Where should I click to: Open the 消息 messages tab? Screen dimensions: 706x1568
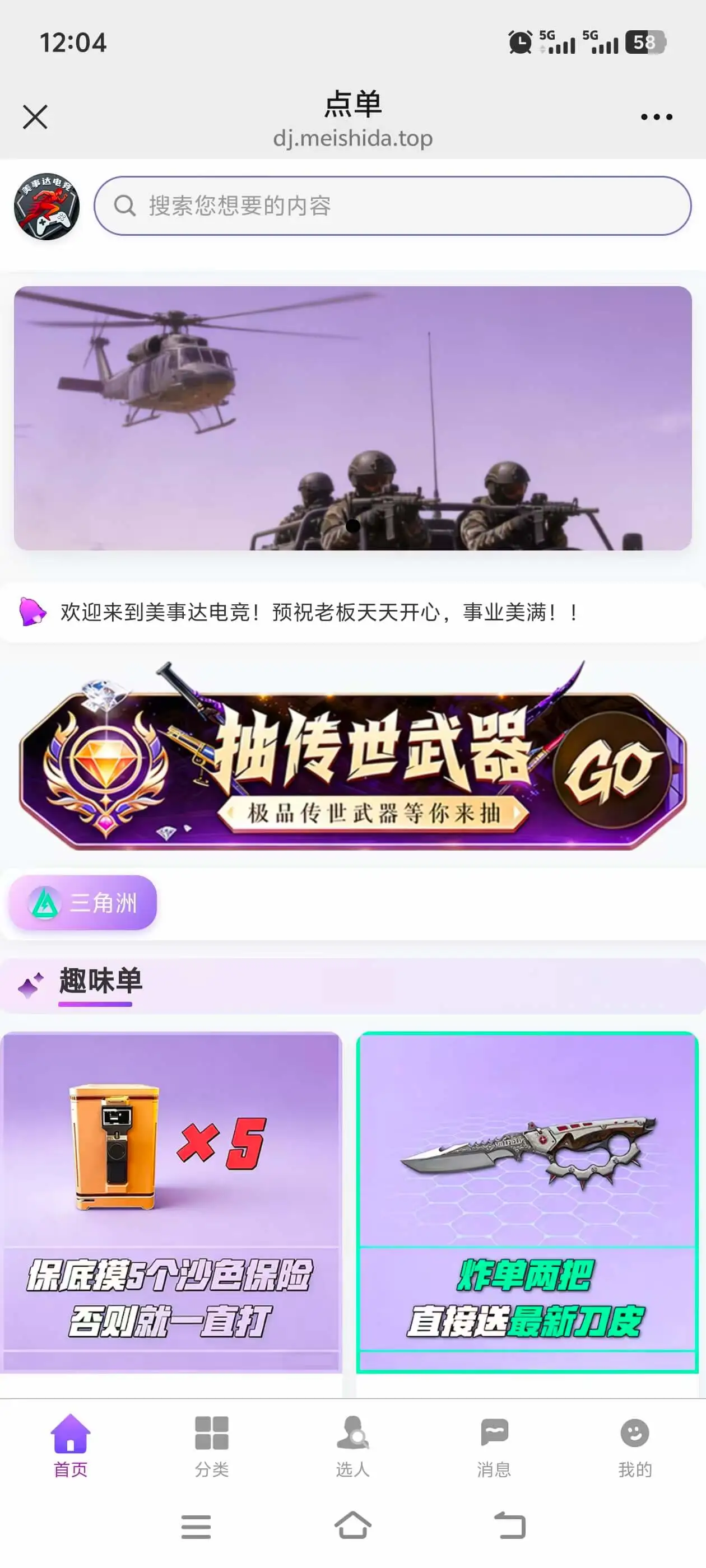494,1445
